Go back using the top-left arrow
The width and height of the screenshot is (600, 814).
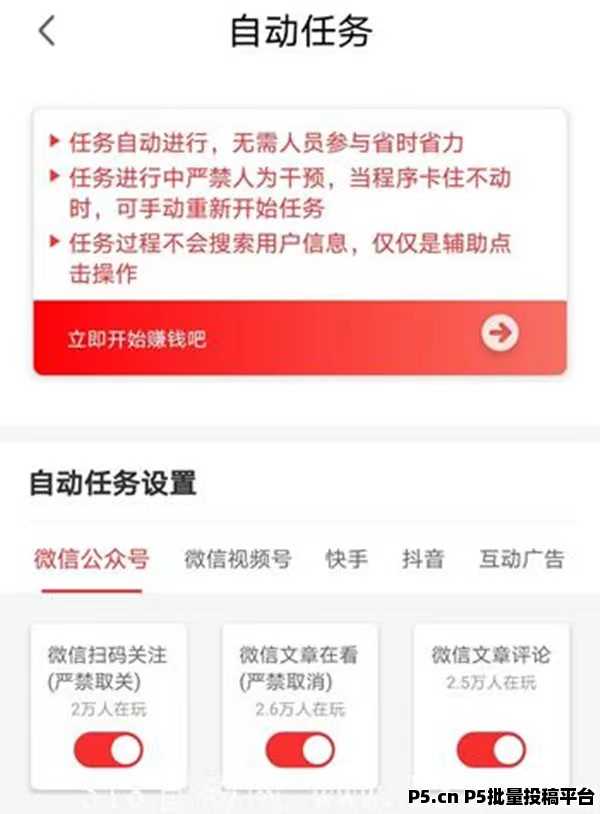tap(46, 31)
